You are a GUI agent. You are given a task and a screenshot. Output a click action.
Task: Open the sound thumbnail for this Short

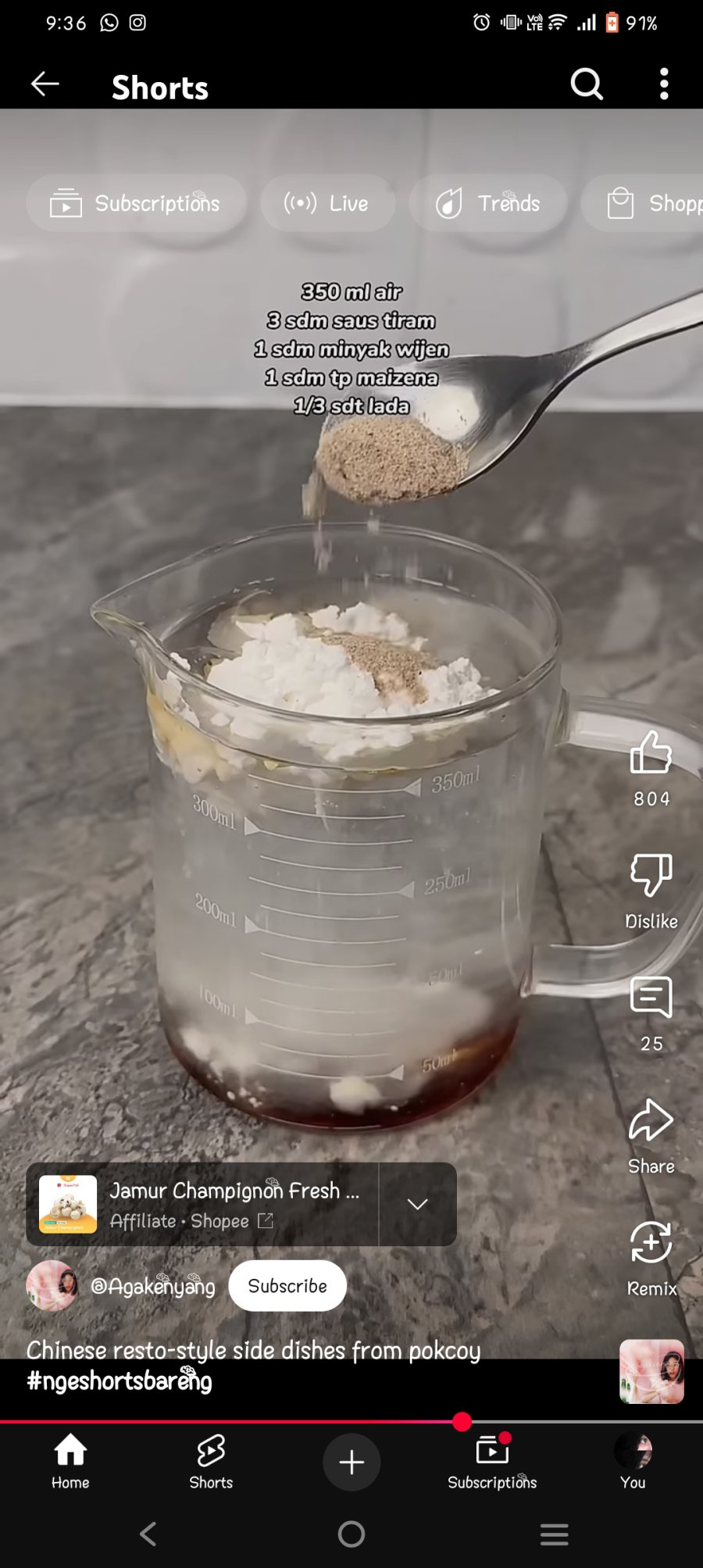(651, 1372)
